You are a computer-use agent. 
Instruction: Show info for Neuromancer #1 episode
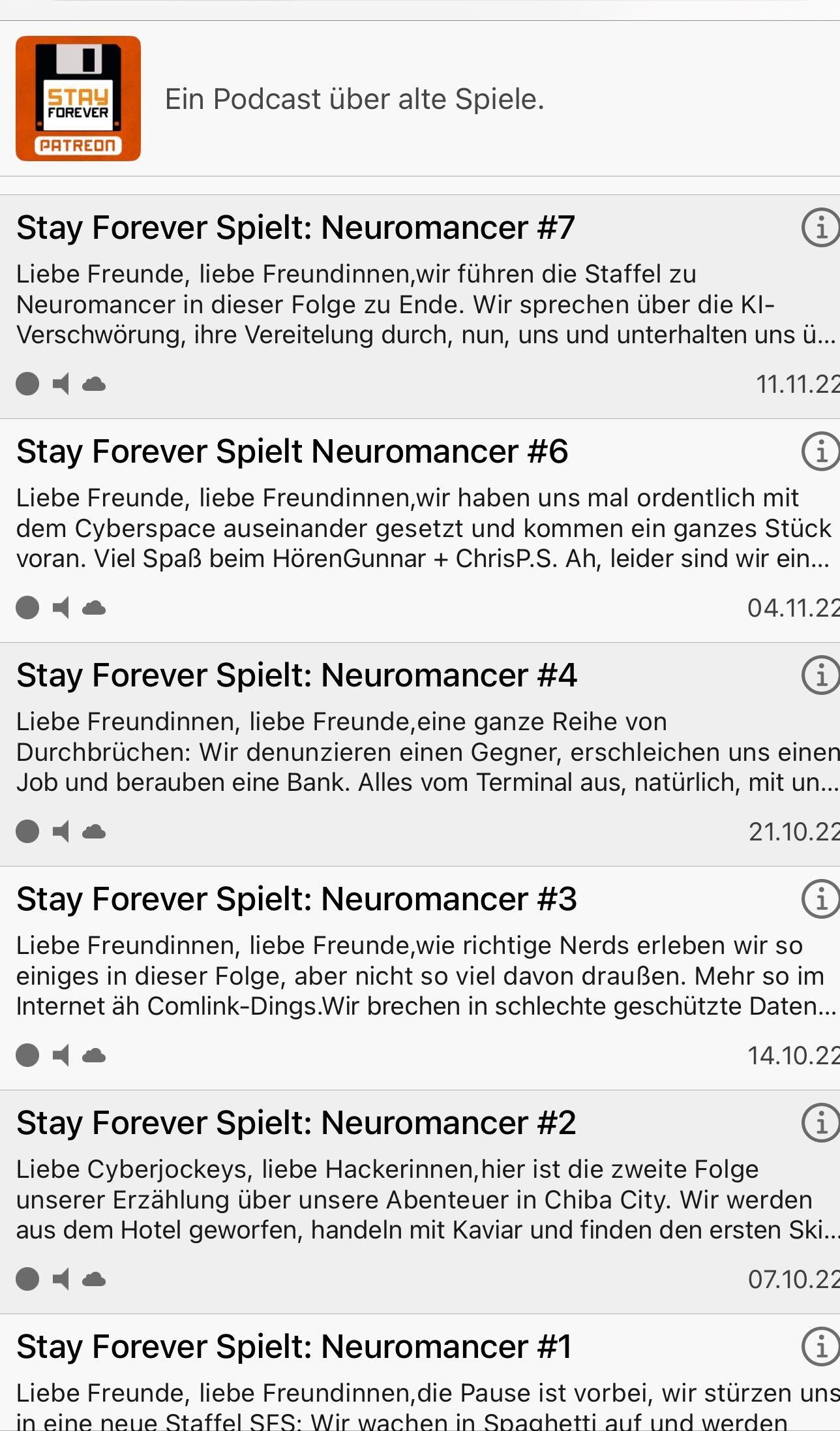(x=820, y=1347)
